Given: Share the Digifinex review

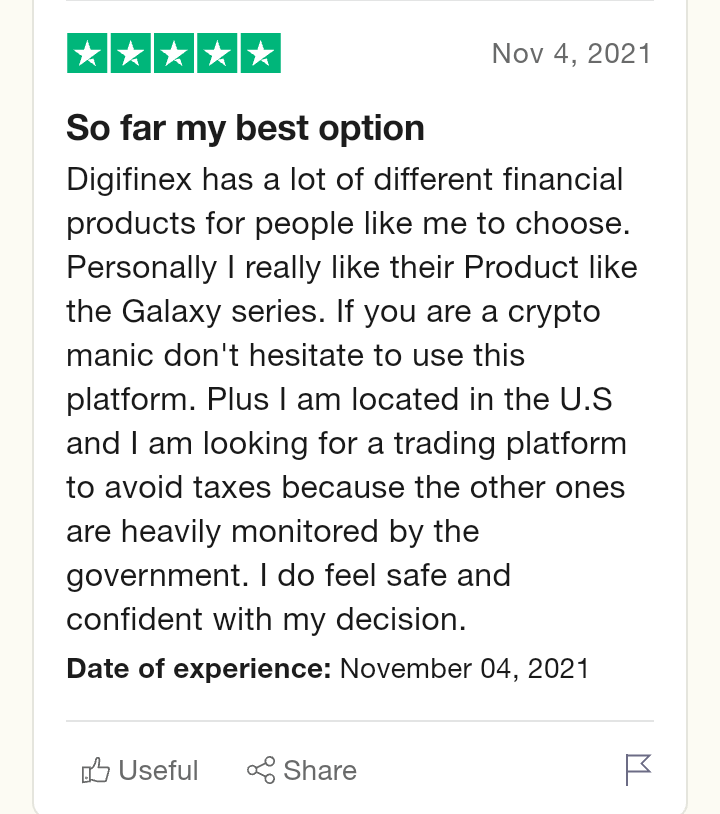Looking at the screenshot, I should 302,770.
